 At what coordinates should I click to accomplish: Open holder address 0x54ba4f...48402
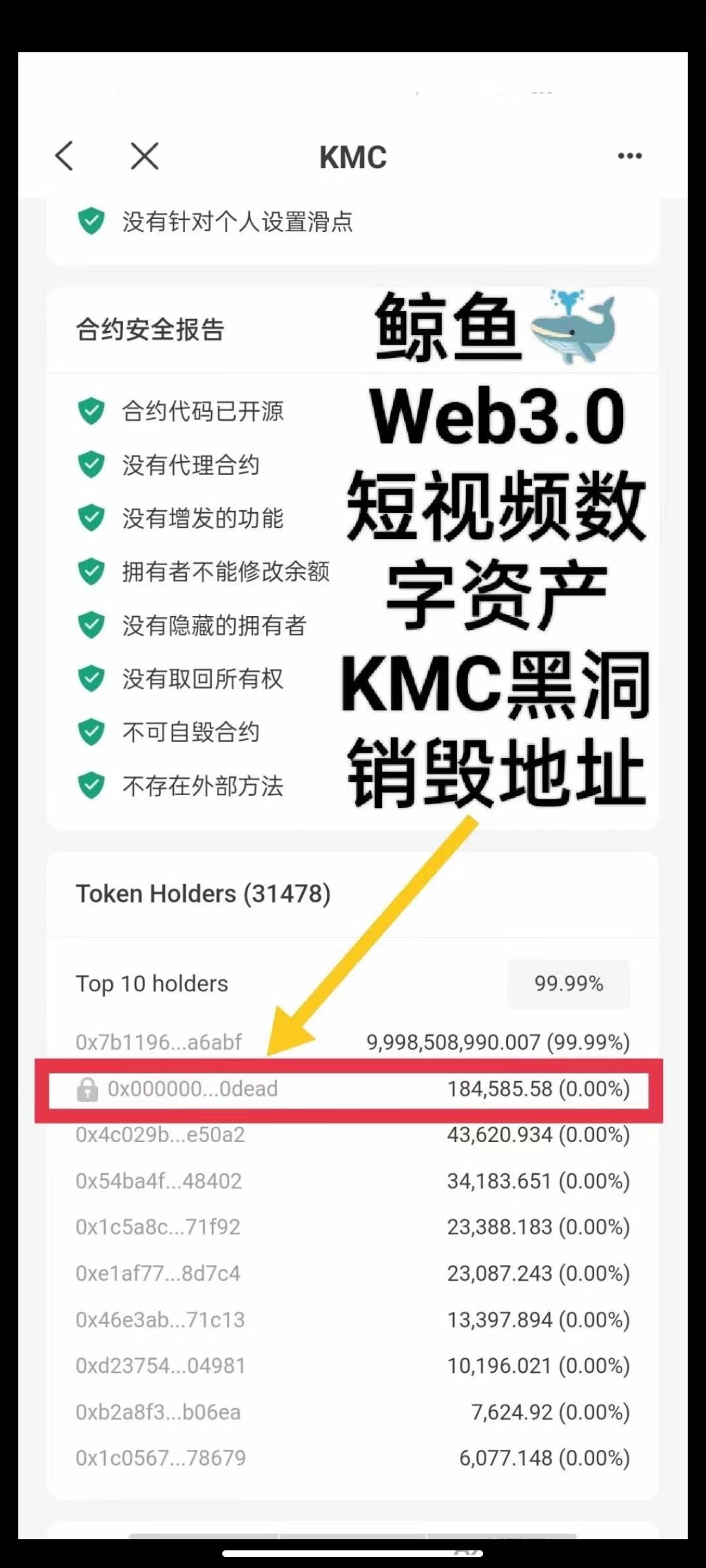pyautogui.click(x=159, y=1181)
